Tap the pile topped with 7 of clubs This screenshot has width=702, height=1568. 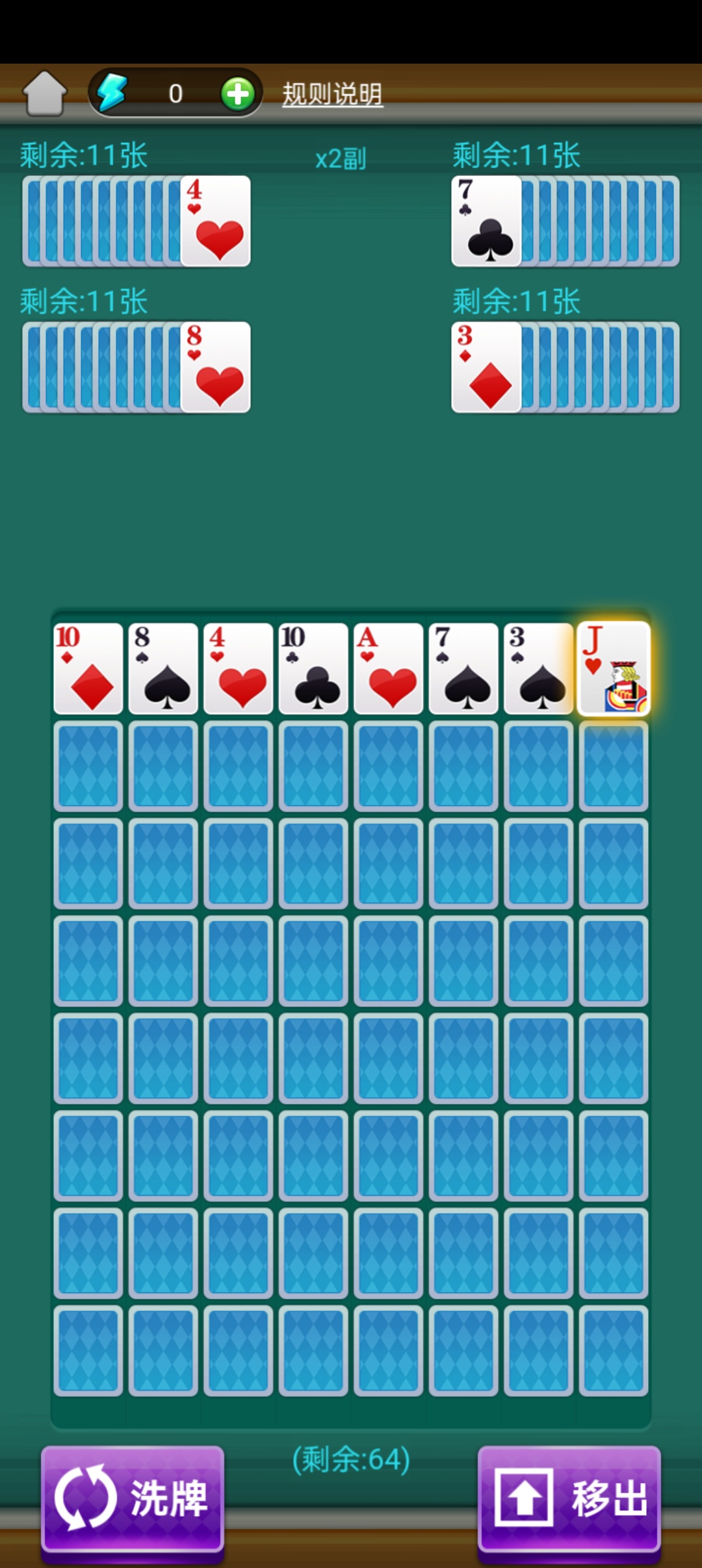click(487, 221)
